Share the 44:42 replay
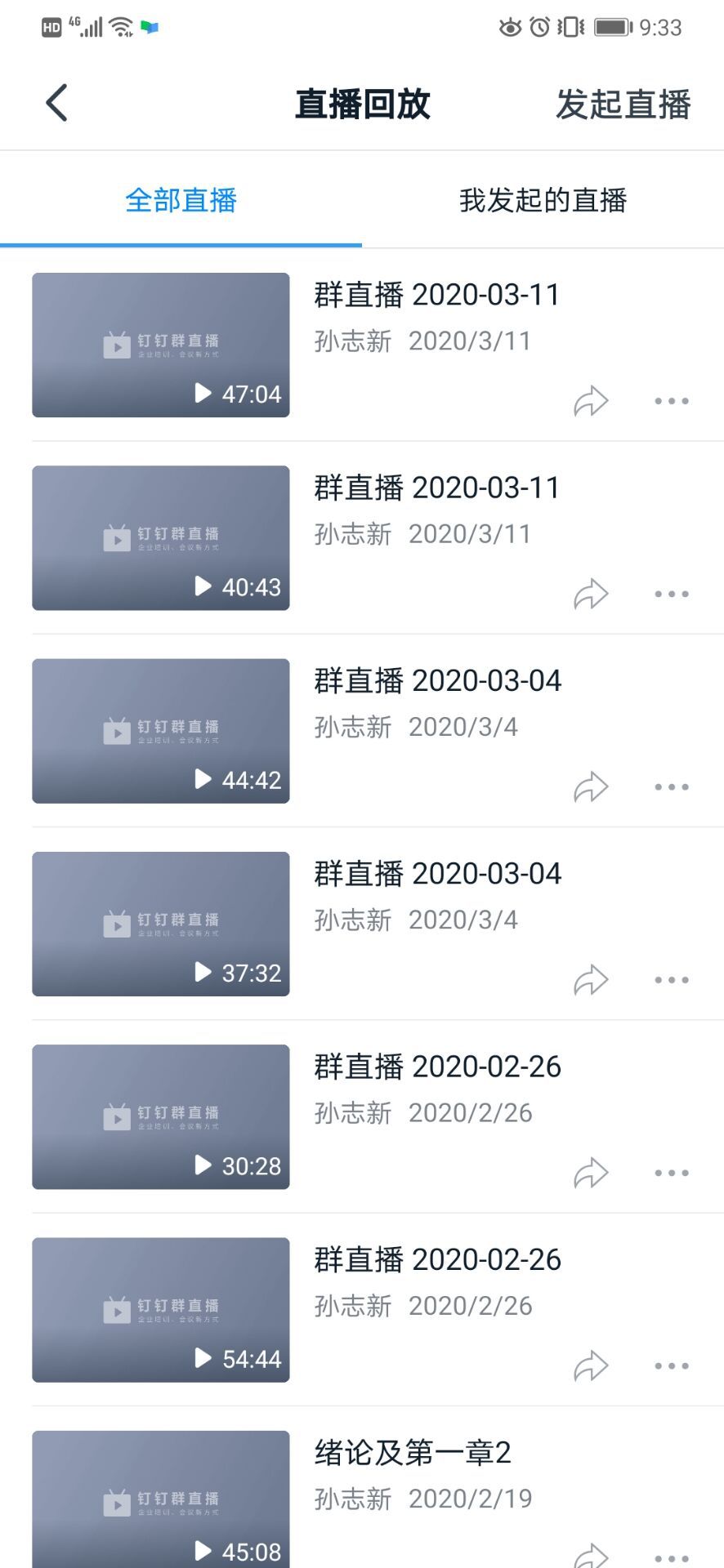Screen dimensions: 724x1568 pyautogui.click(x=591, y=786)
